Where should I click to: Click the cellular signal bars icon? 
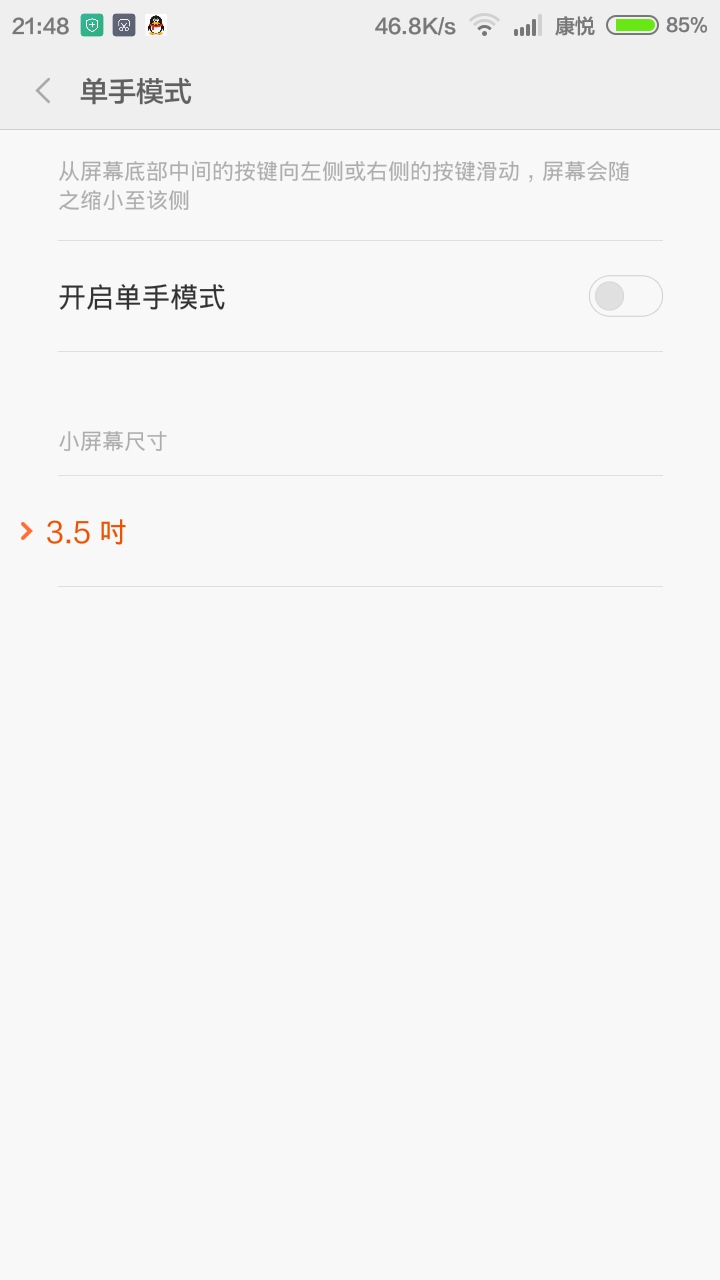point(525,25)
